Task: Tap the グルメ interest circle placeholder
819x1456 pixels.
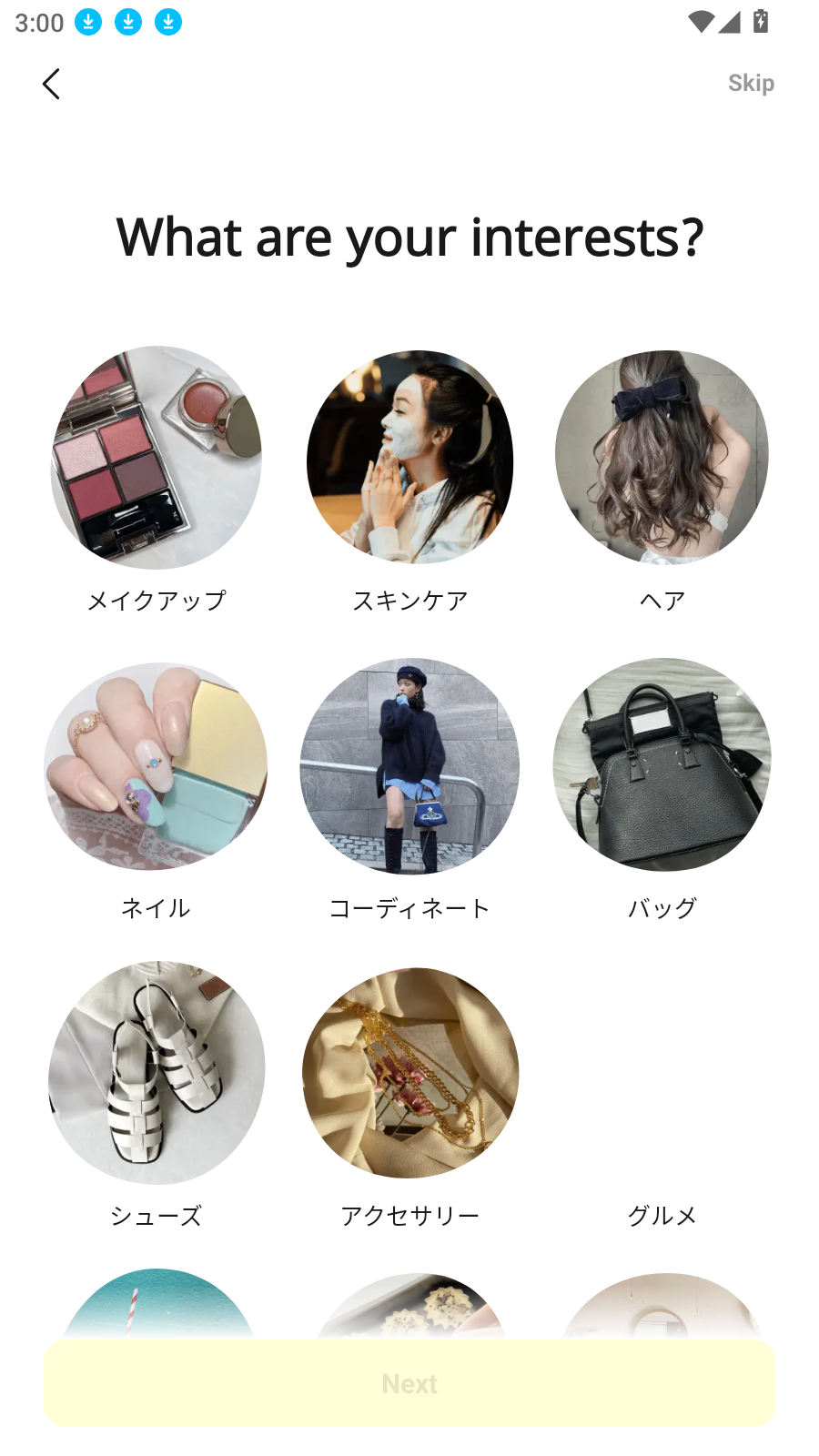Action: coord(662,1075)
